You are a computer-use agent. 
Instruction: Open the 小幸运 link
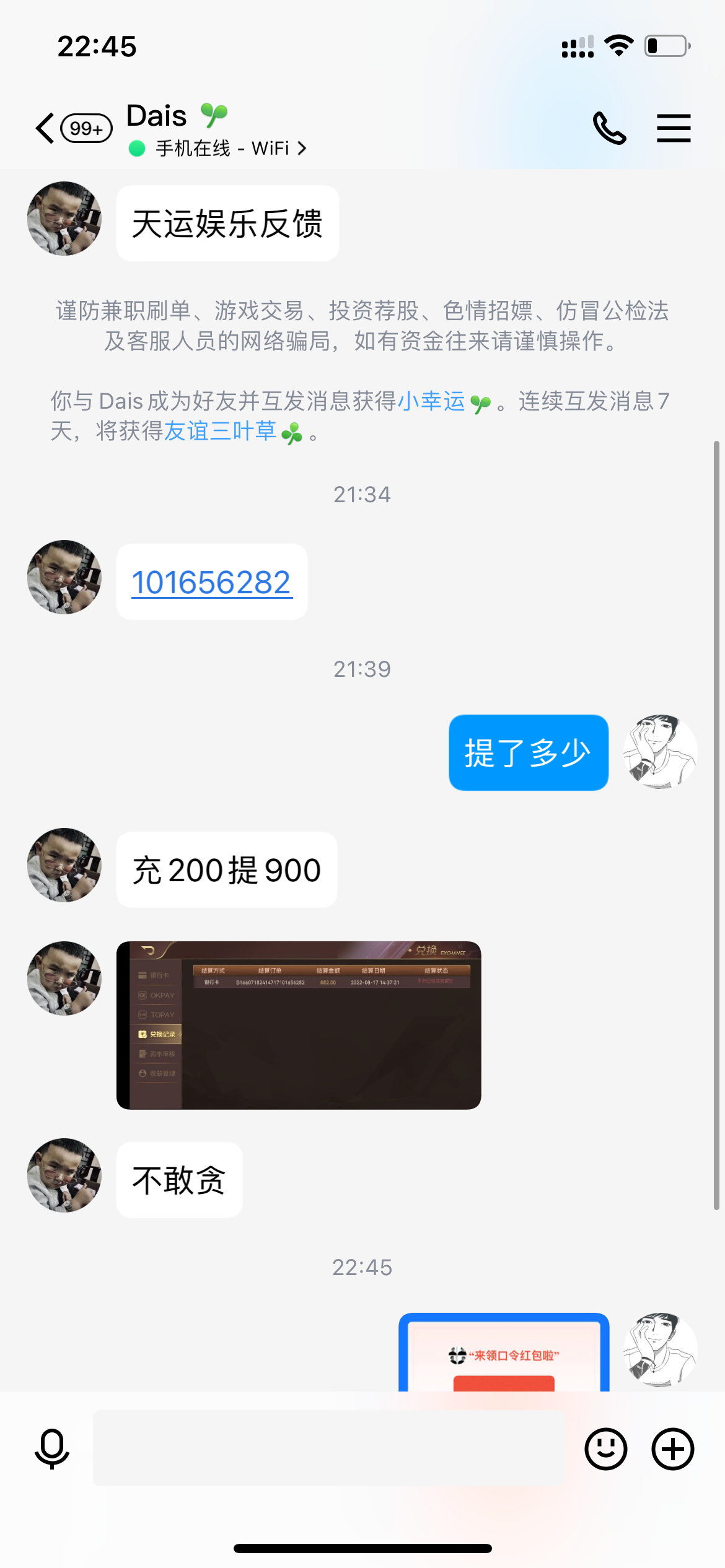pos(431,401)
